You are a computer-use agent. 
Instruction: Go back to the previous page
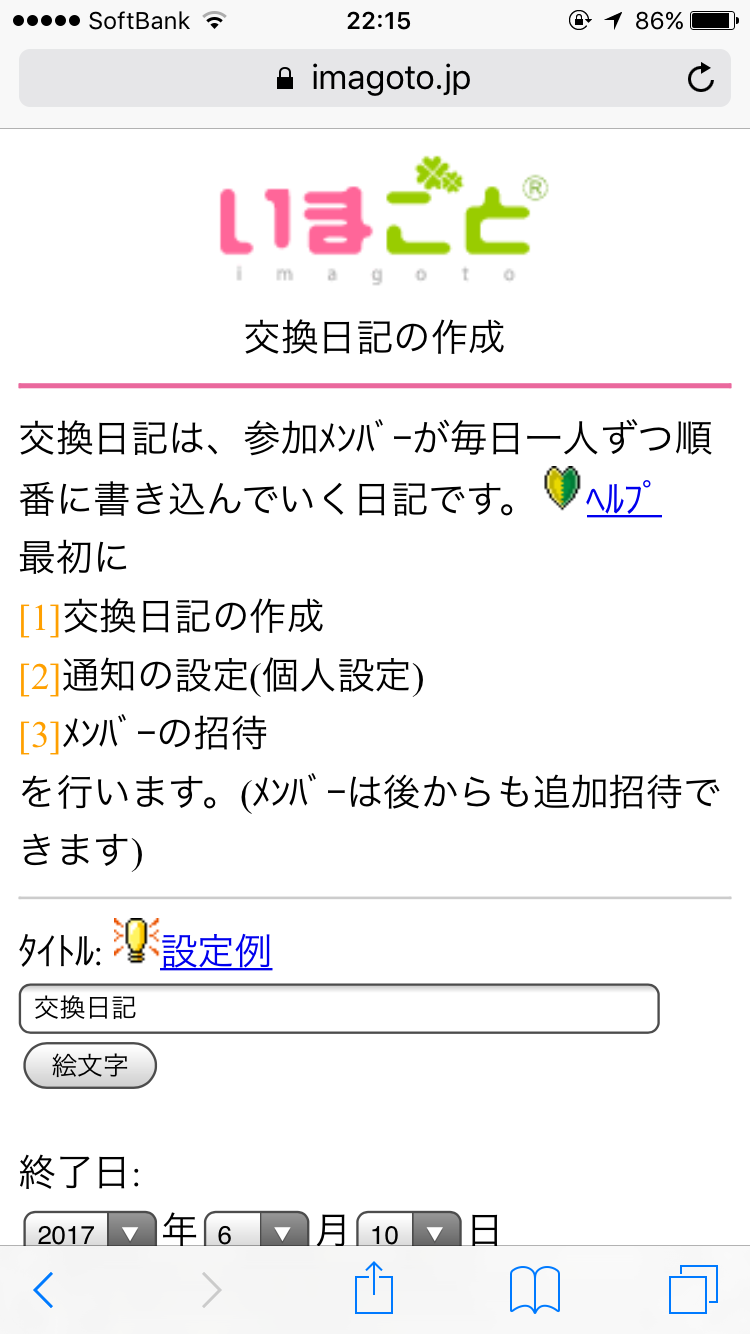[x=43, y=1290]
